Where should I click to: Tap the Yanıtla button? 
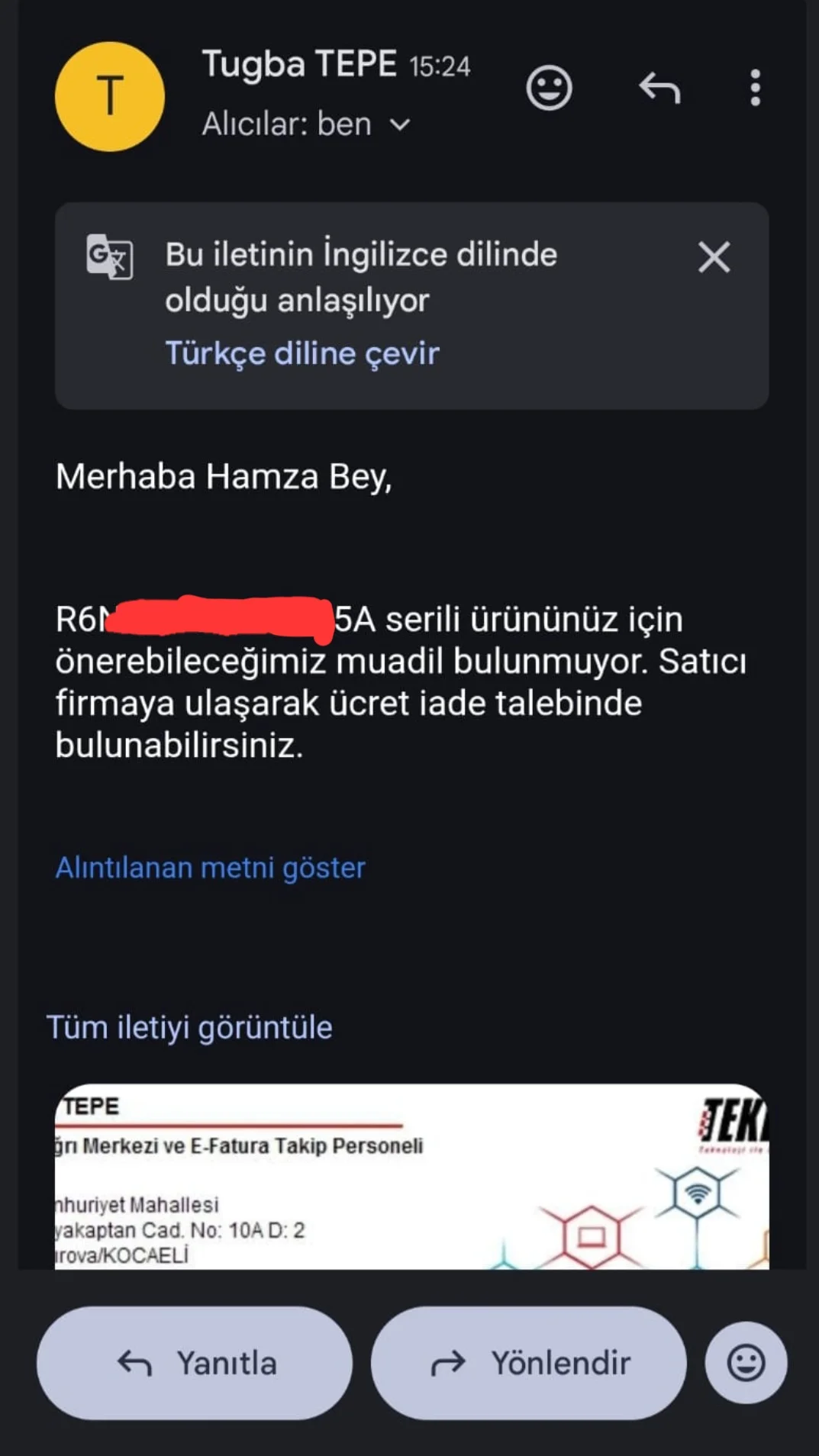195,1363
